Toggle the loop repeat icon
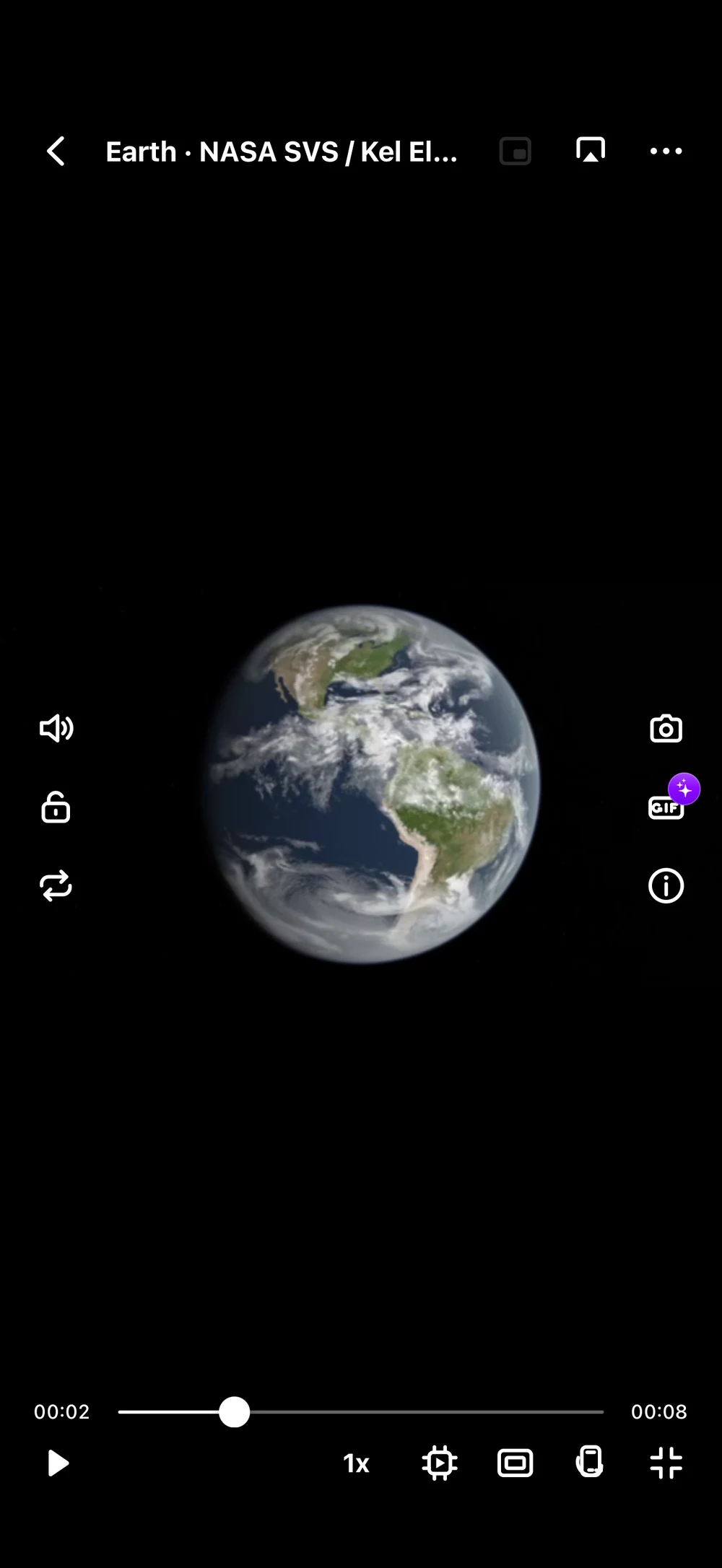Viewport: 722px width, 1568px height. point(56,885)
